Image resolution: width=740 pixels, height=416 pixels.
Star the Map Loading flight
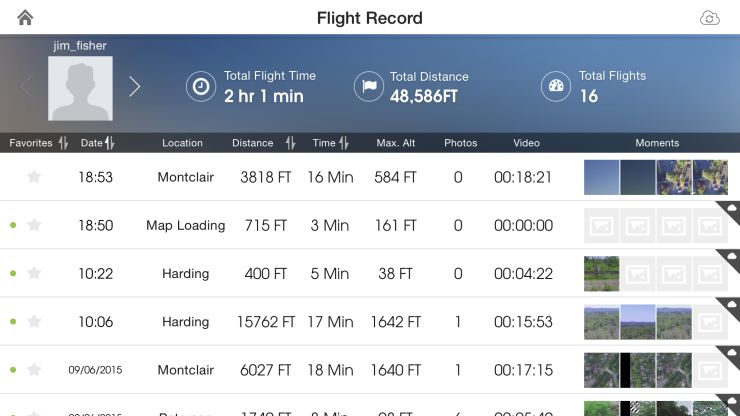tap(34, 225)
